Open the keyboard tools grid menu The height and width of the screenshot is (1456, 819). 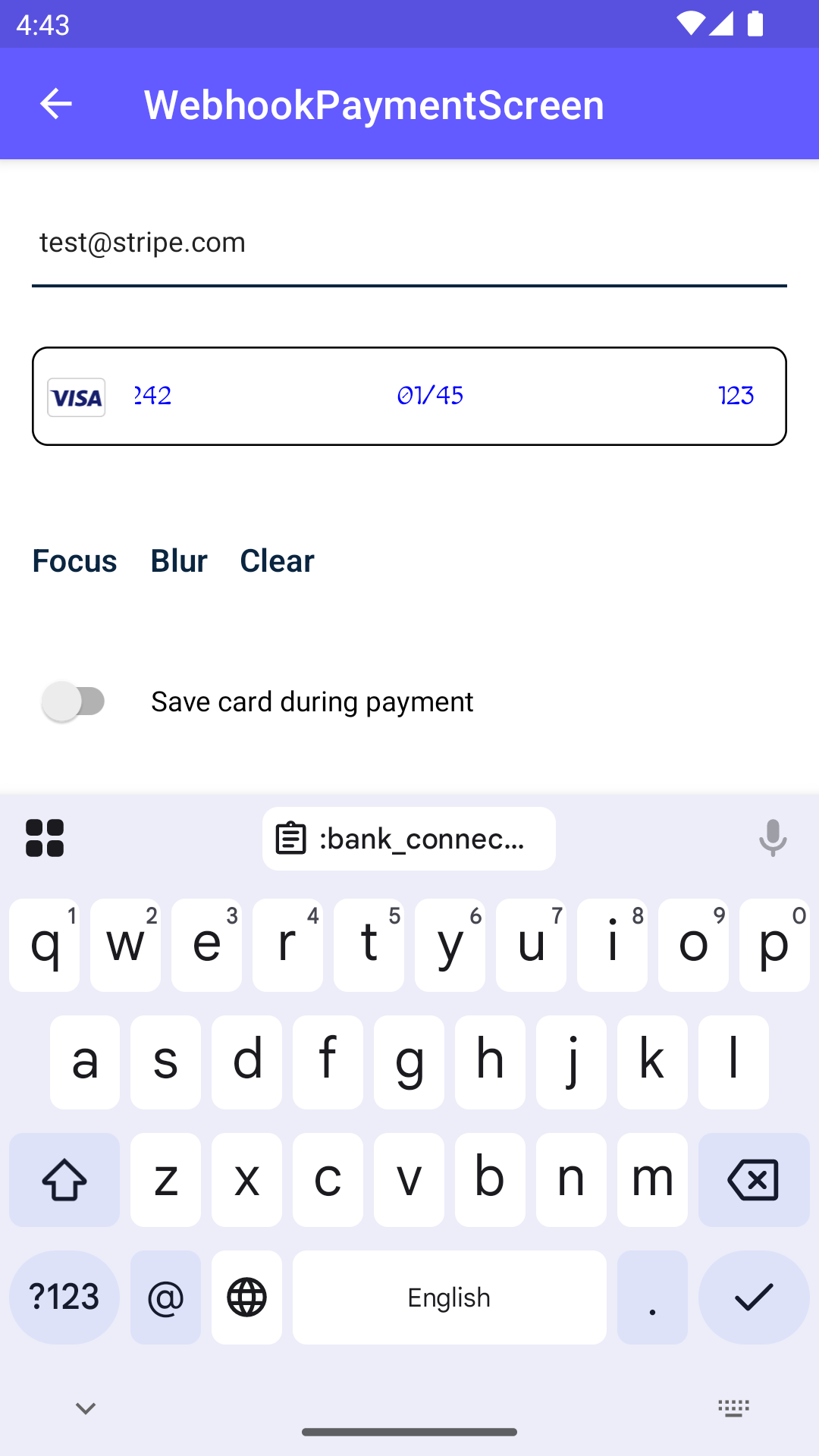click(45, 839)
